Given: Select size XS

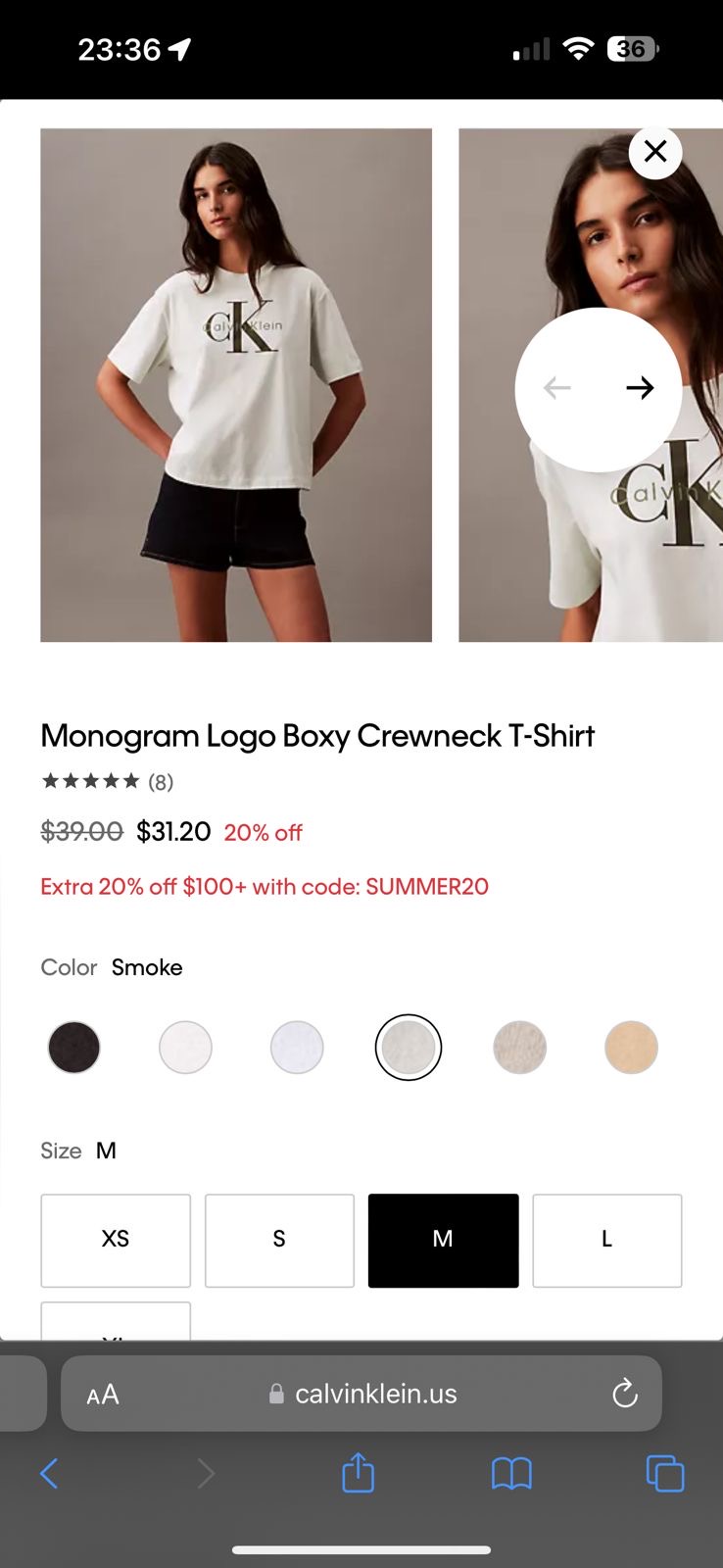Looking at the screenshot, I should (116, 1240).
